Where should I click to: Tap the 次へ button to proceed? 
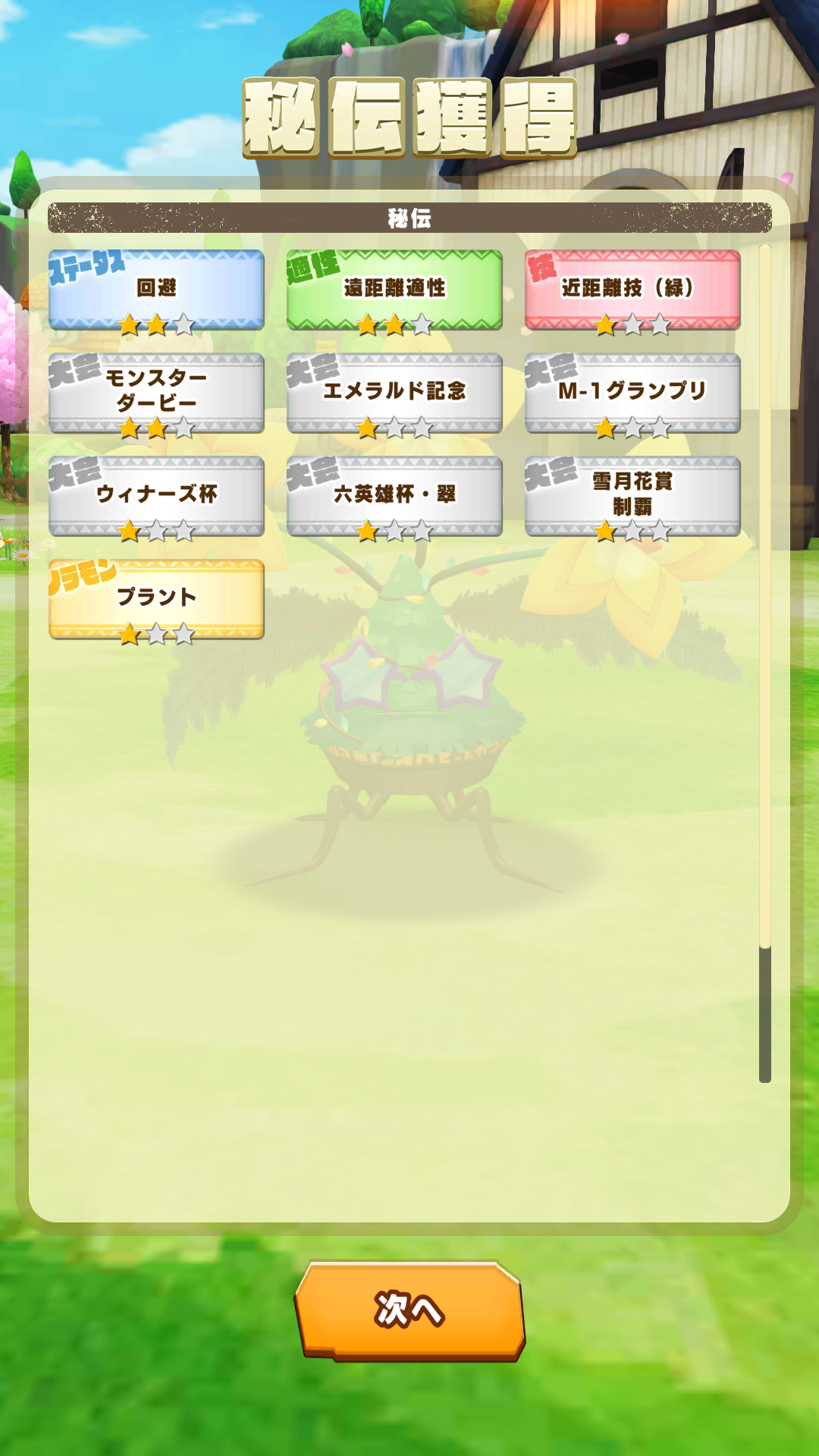pyautogui.click(x=409, y=1310)
